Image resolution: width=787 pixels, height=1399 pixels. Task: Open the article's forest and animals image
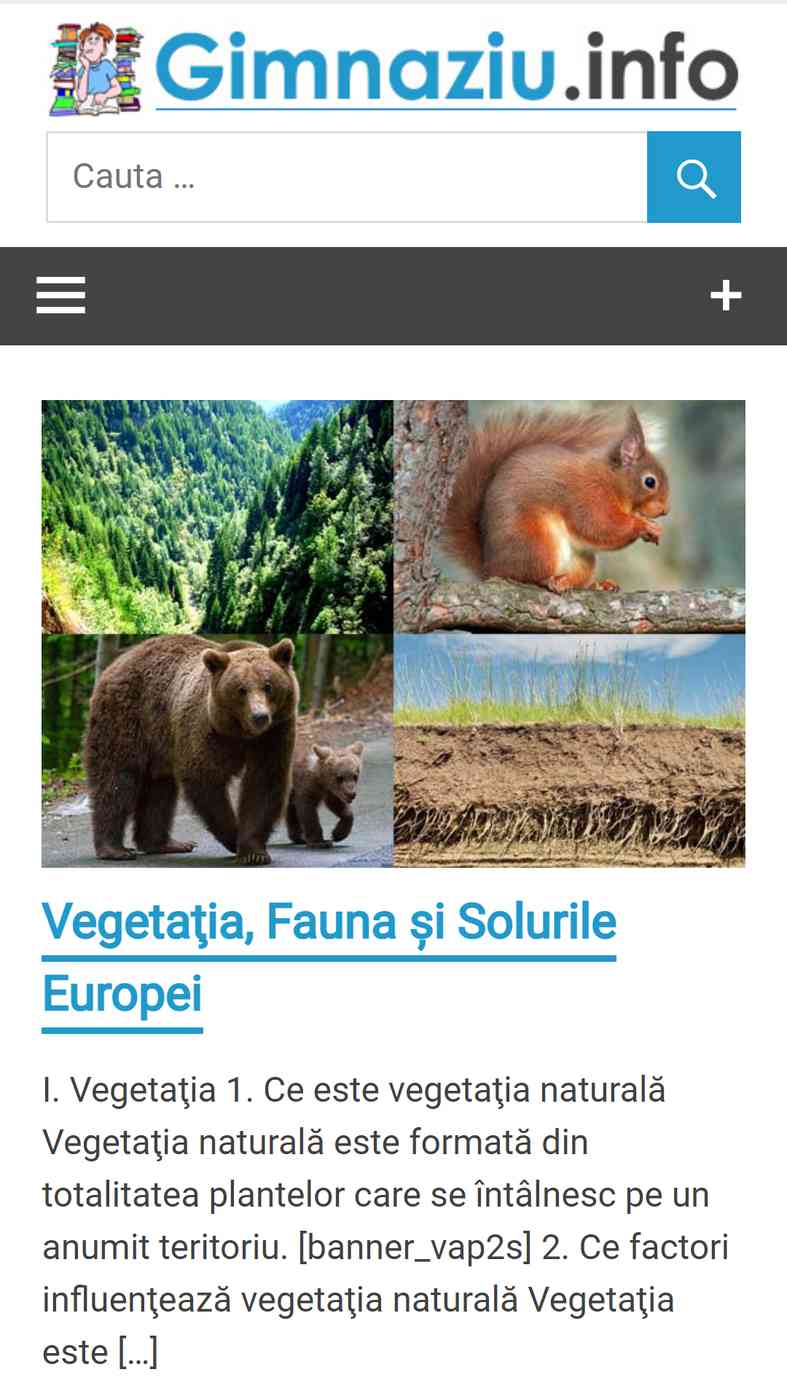pyautogui.click(x=393, y=633)
